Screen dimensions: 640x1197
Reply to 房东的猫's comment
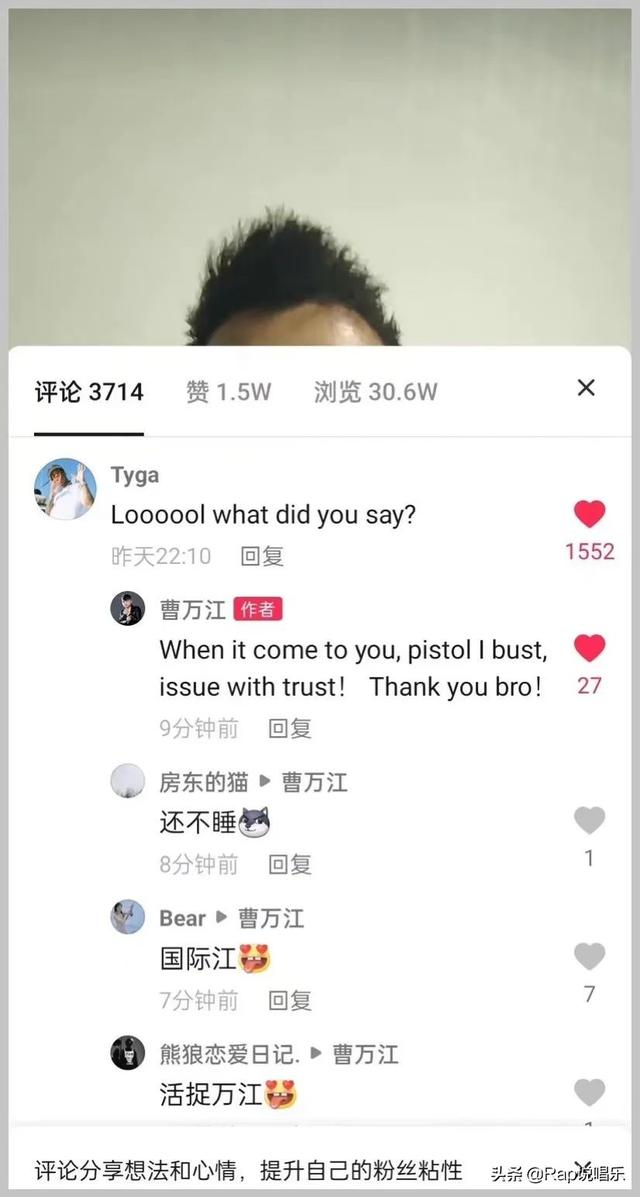290,863
